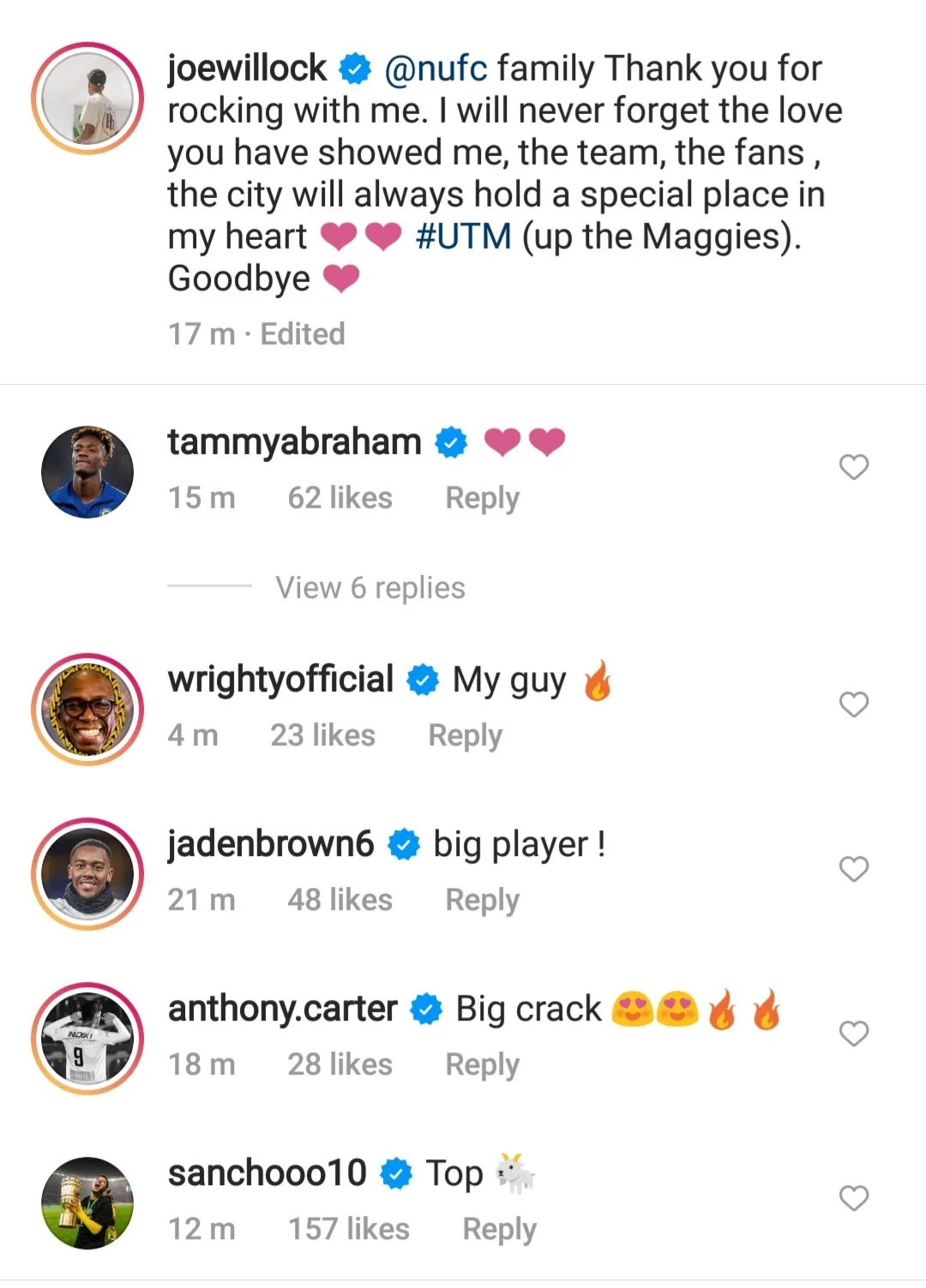View 62 likes on tammyabraham's comment
Image resolution: width=926 pixels, height=1288 pixels.
340,498
